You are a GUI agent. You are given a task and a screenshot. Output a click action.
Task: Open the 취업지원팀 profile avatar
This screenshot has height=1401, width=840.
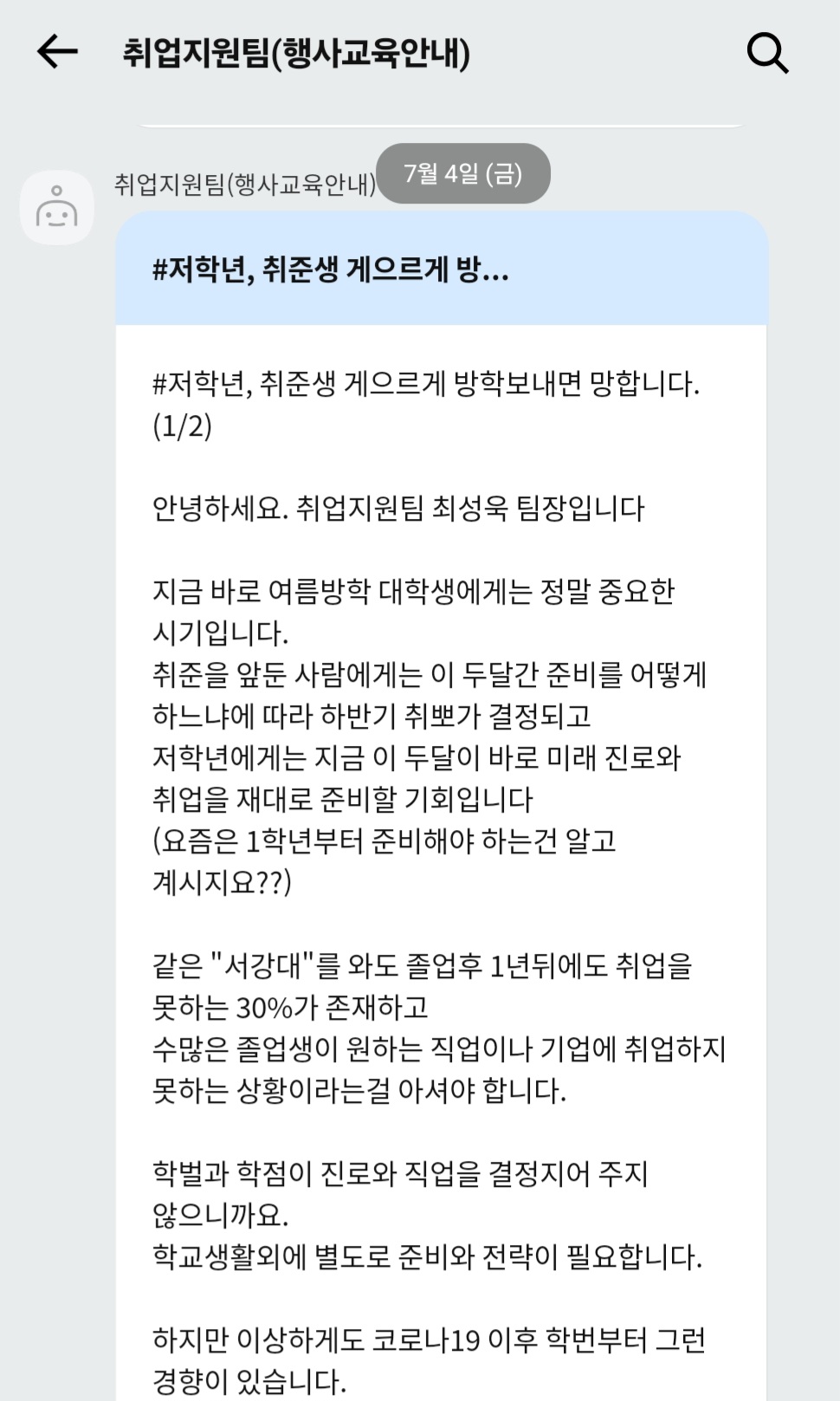point(57,208)
